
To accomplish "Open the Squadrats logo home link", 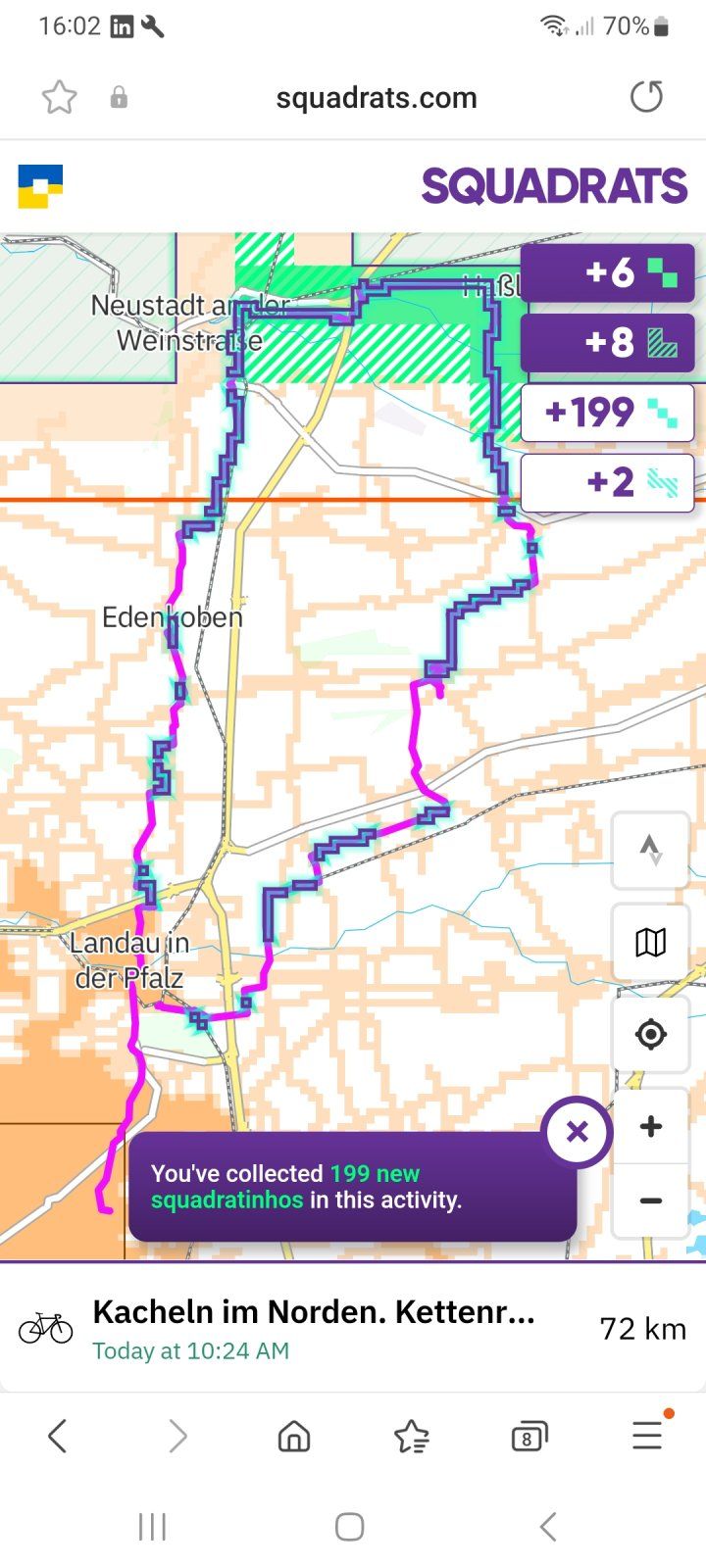I will [554, 186].
